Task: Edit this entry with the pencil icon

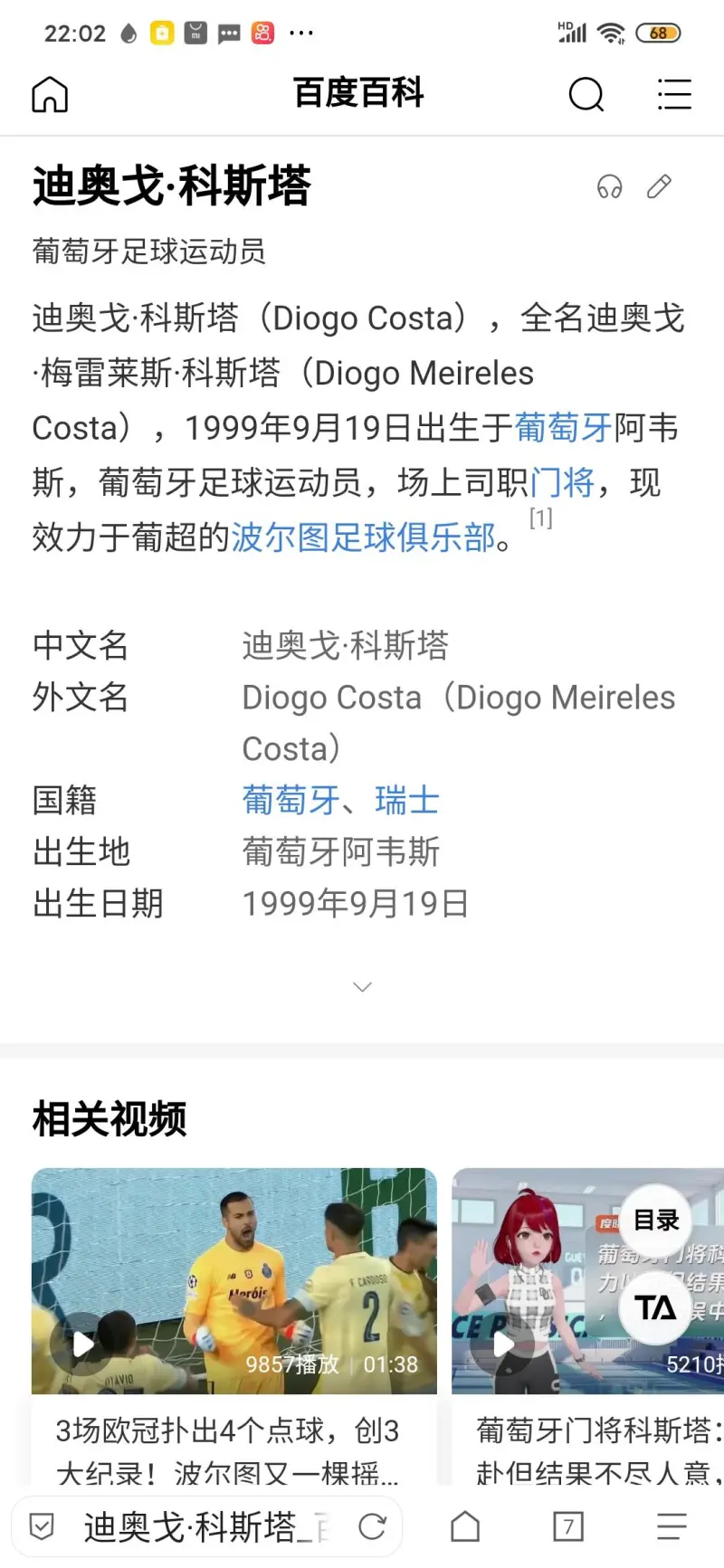Action: coord(660,186)
